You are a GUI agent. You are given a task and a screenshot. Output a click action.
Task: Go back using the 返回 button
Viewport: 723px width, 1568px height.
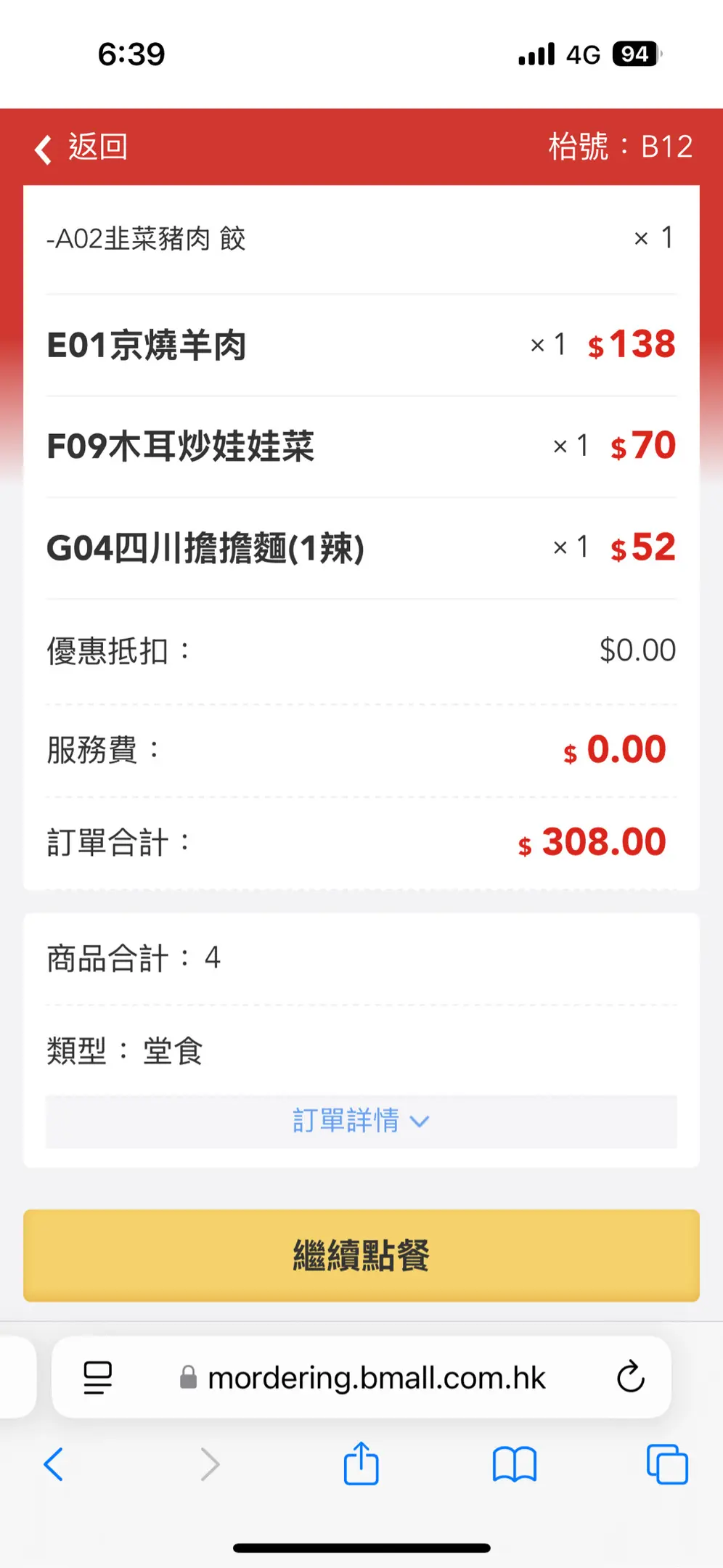81,147
